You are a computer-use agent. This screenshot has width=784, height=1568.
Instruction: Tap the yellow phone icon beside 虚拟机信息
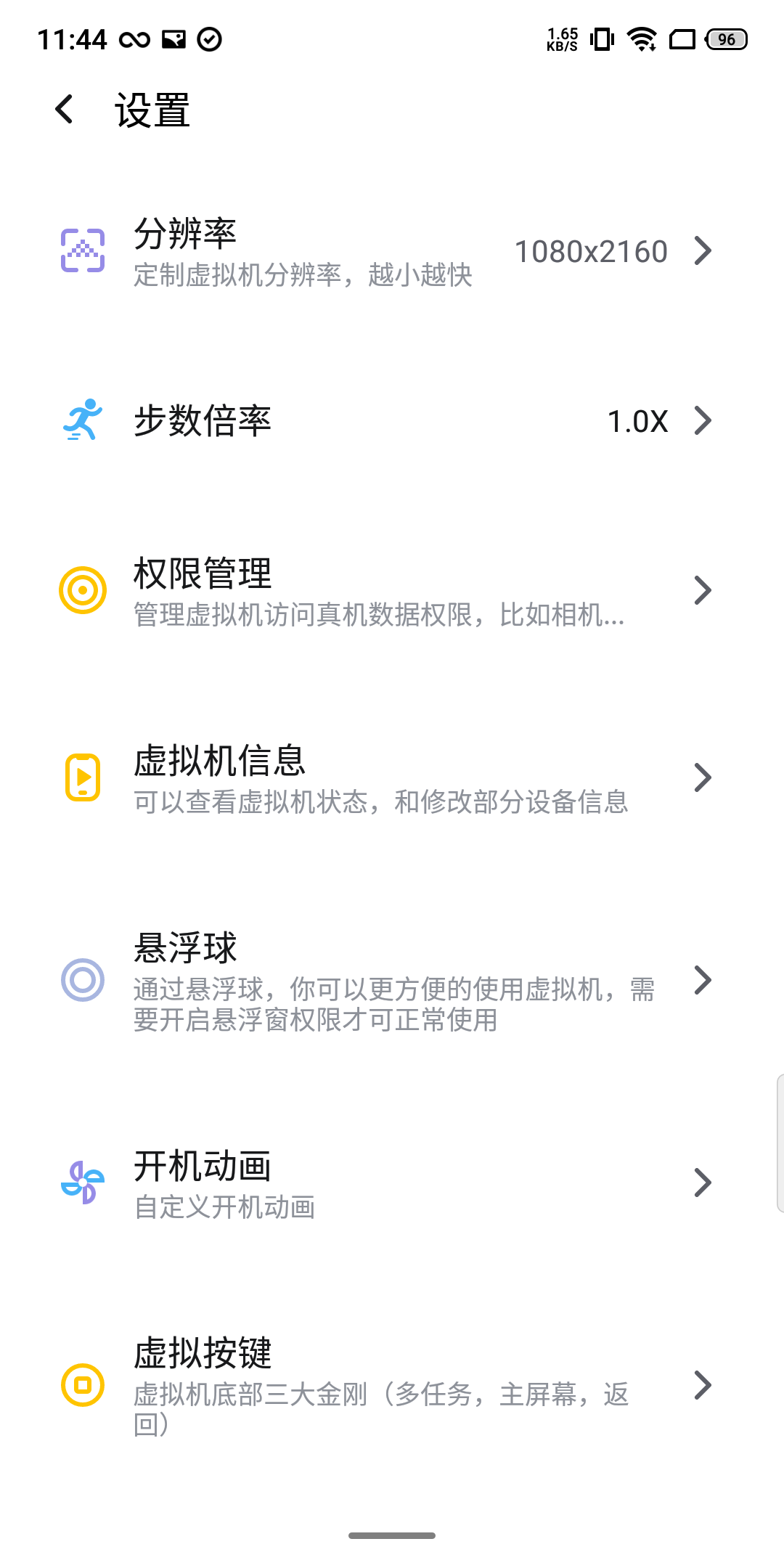(x=82, y=777)
